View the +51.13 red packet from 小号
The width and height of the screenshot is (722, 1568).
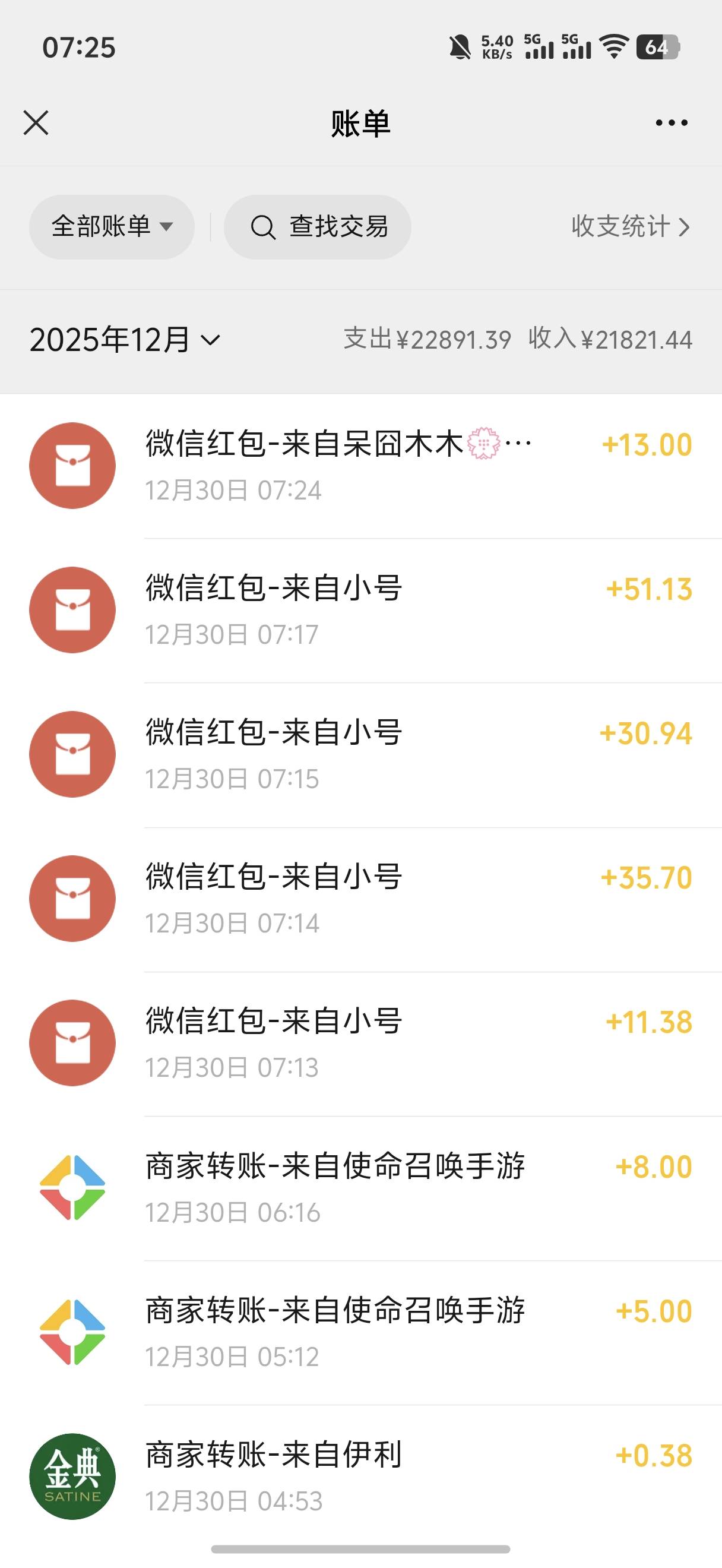360,611
